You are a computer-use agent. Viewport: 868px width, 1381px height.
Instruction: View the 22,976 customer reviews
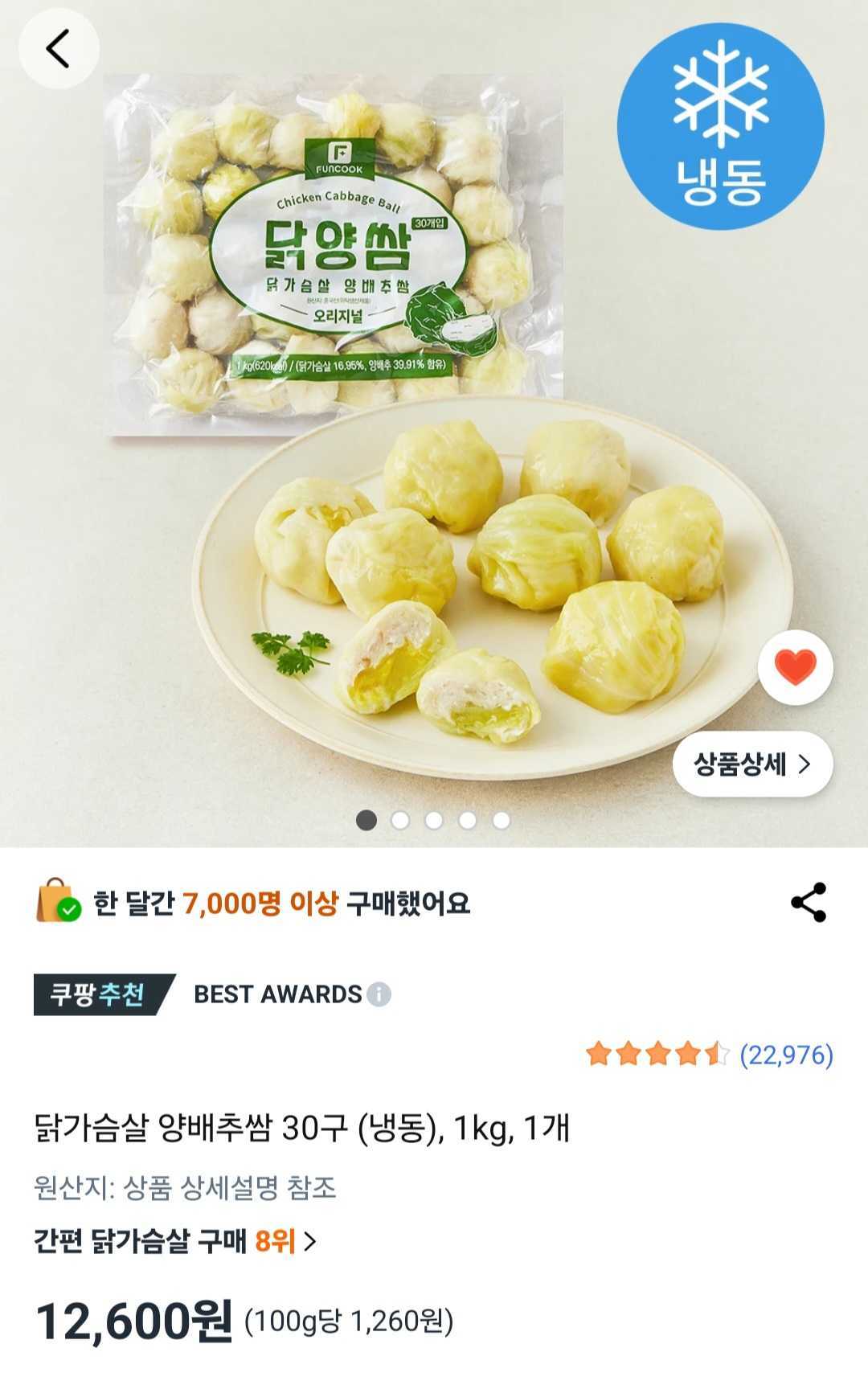785,1055
